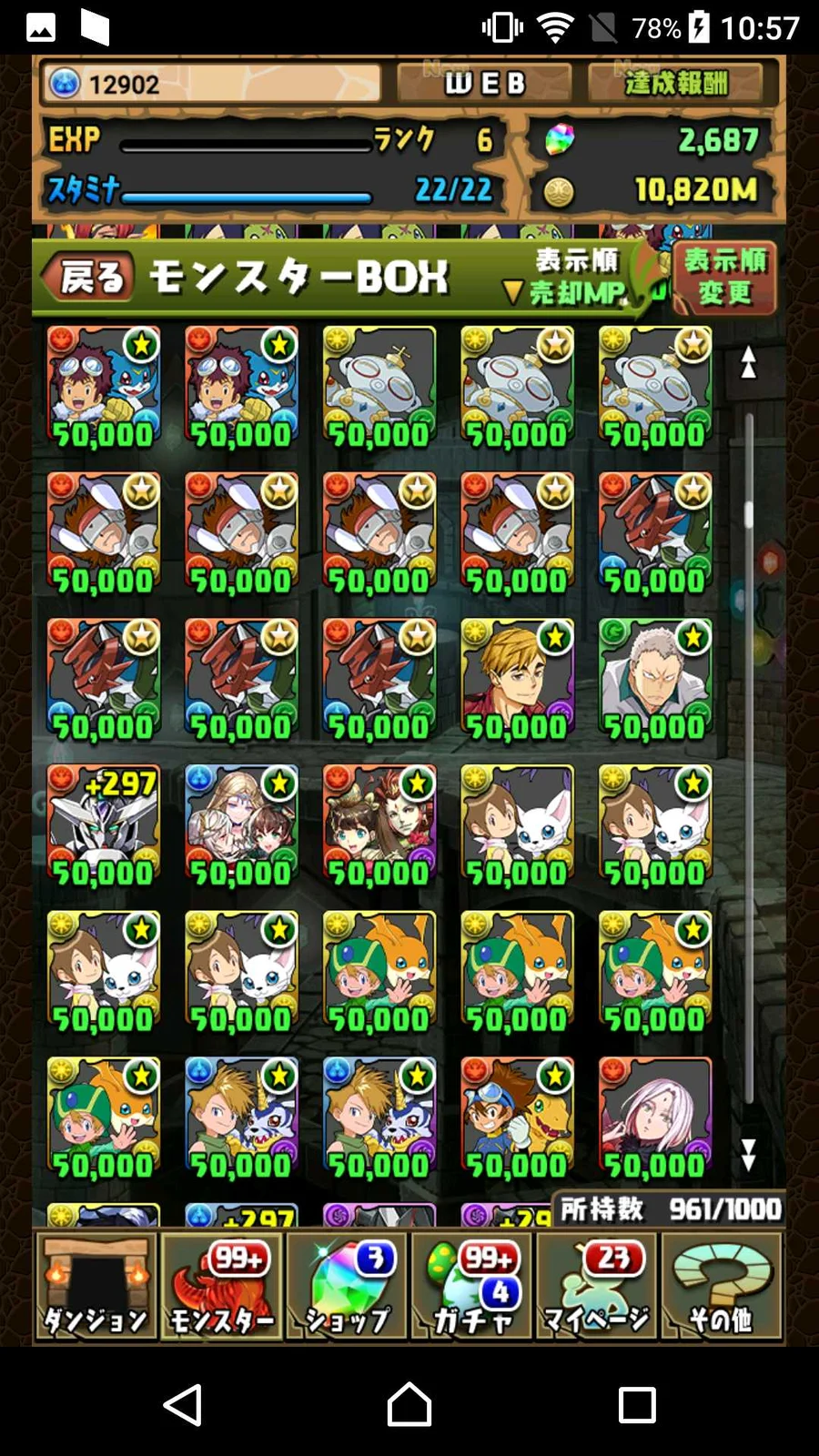819x1456 pixels.
Task: Select the gray-haired man in white coat monster
Action: pos(655,680)
